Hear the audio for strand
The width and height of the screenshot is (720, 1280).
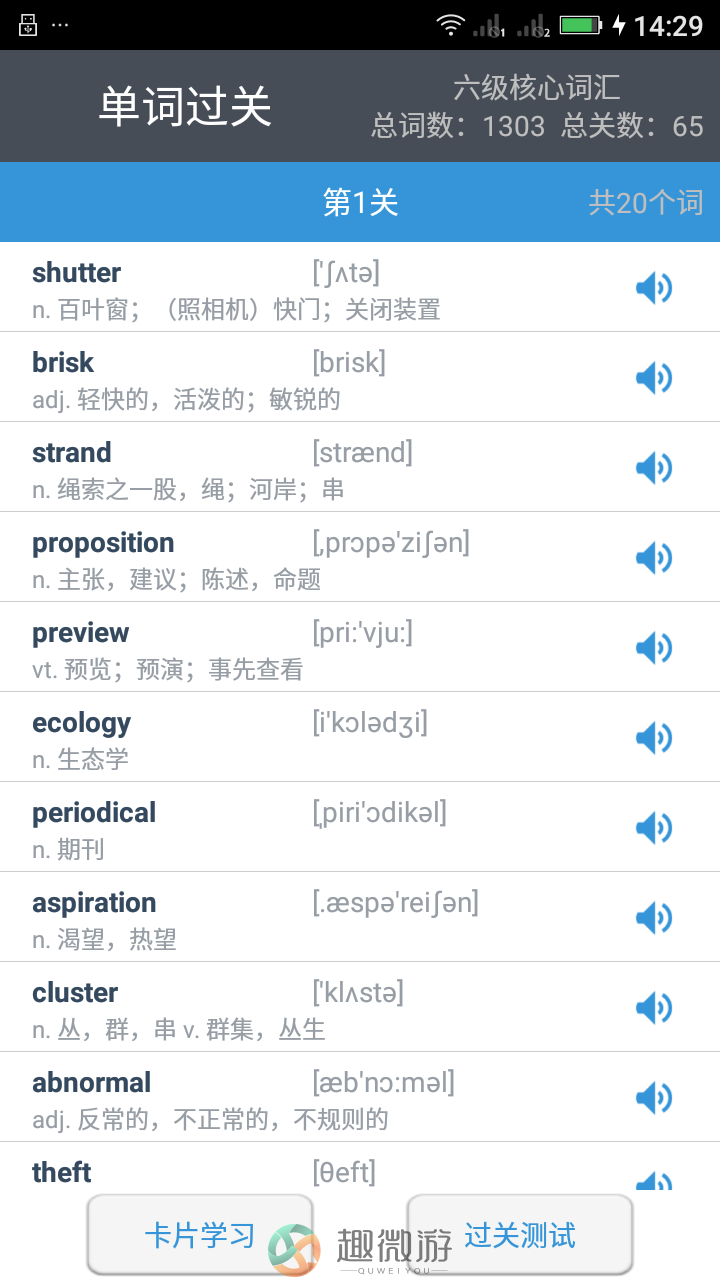coord(654,468)
